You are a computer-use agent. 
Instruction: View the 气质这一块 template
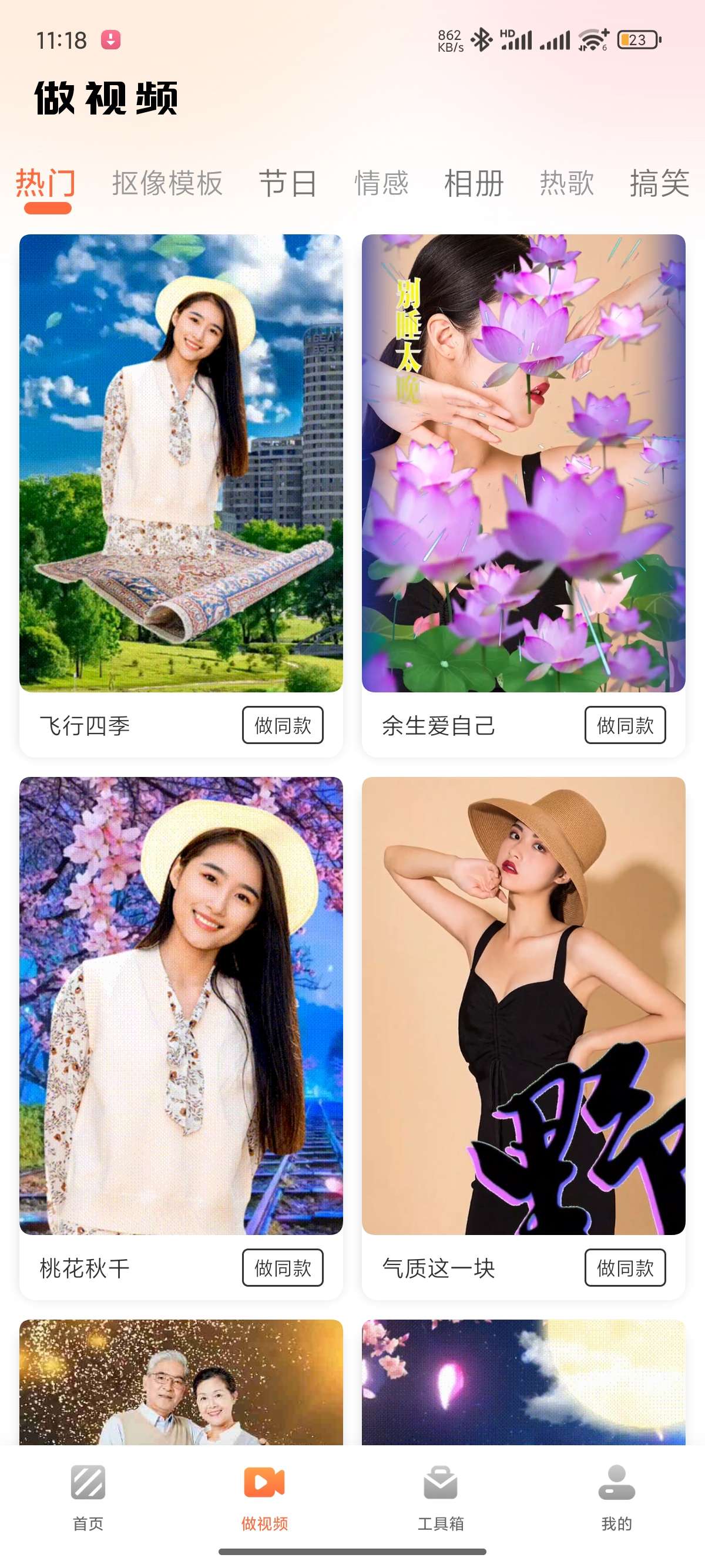(x=523, y=1005)
